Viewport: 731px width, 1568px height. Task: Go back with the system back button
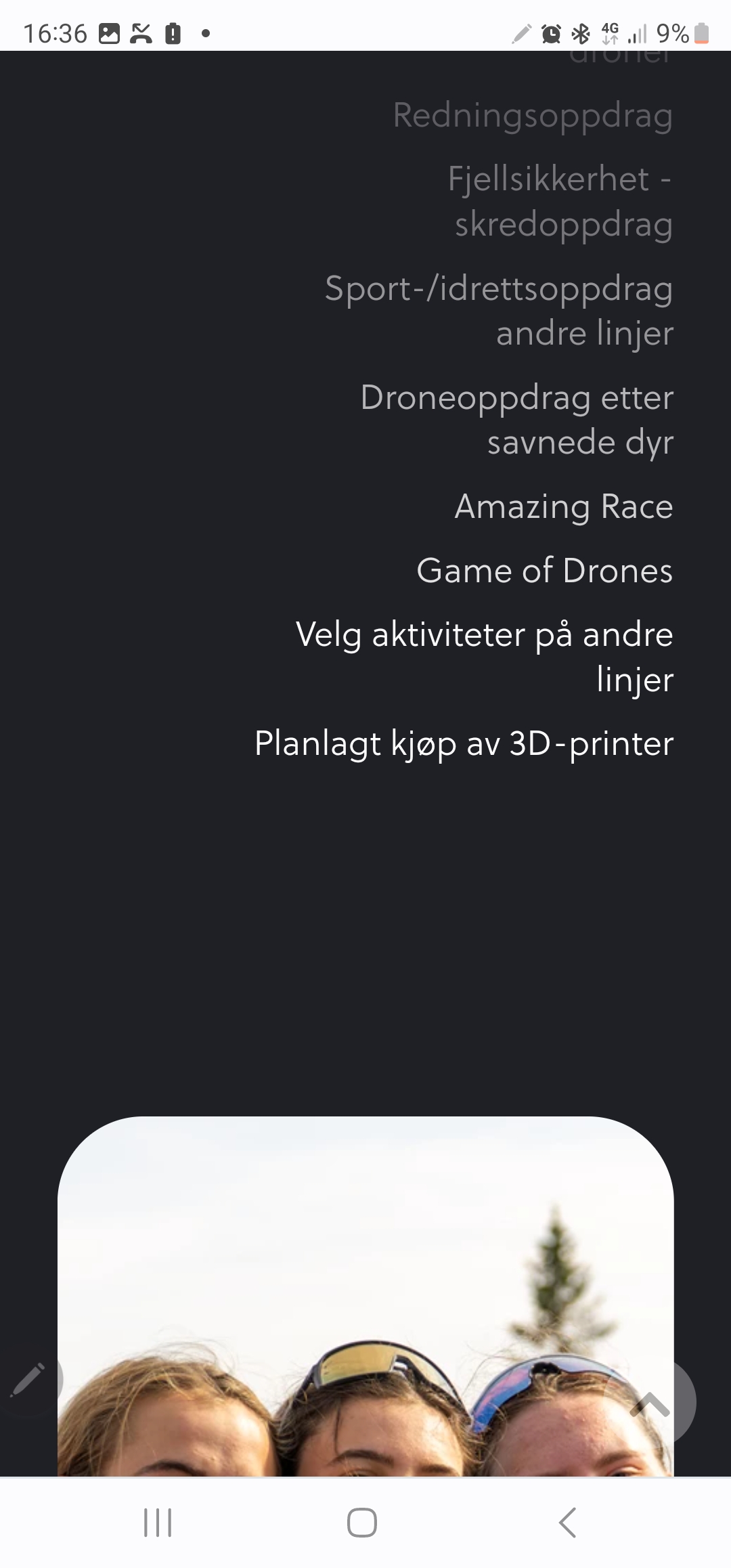coord(567,1523)
